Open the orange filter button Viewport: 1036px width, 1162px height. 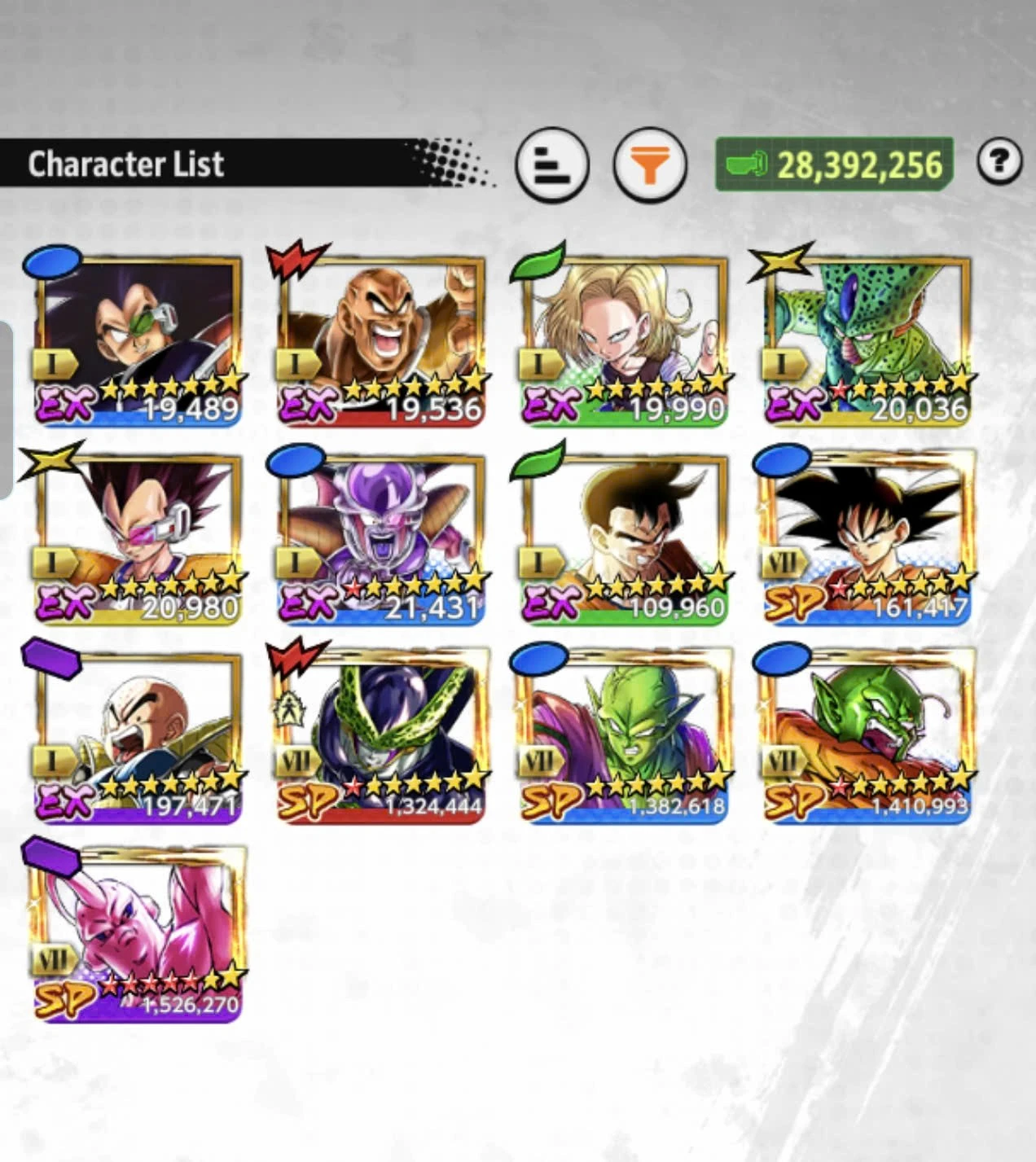(x=649, y=166)
